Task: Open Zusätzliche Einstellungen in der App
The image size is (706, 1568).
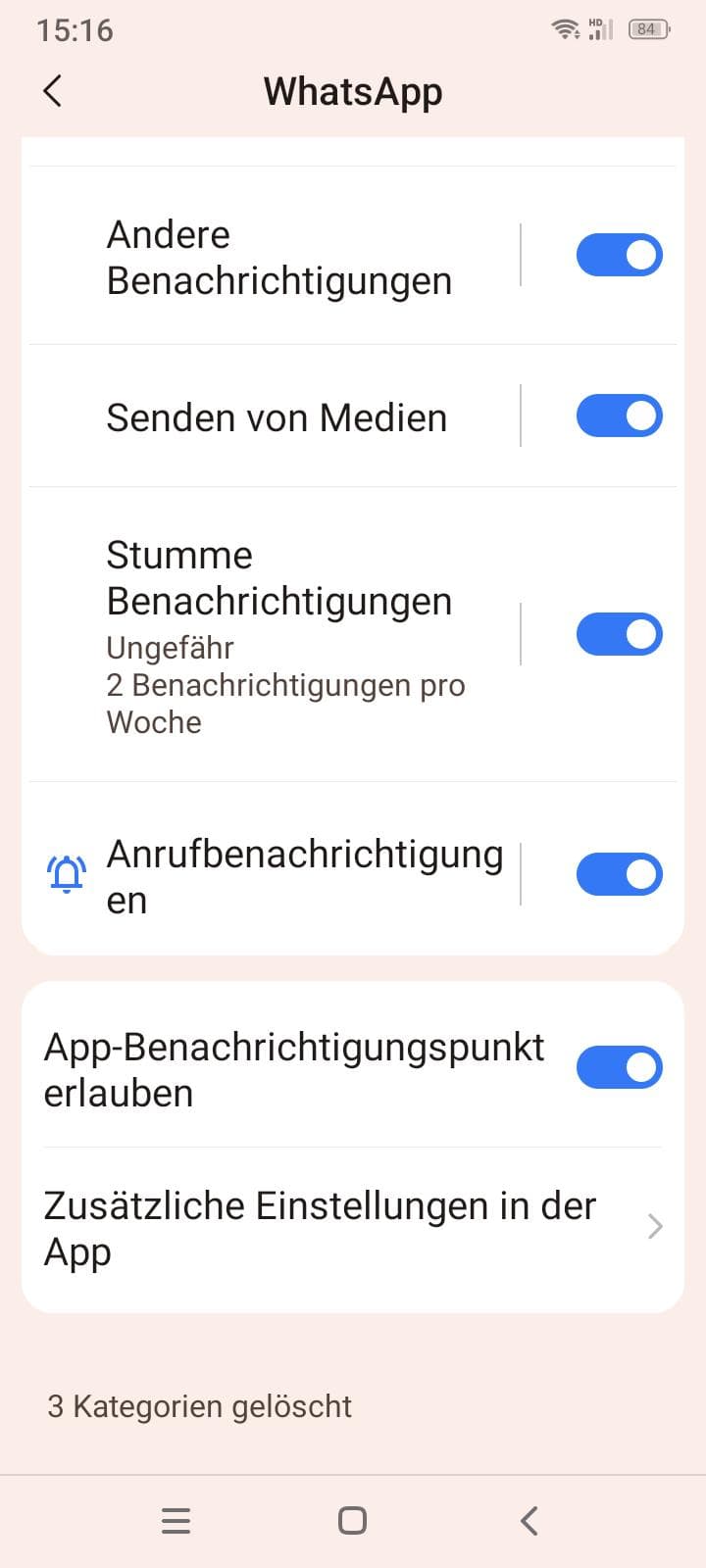Action: tap(353, 1228)
